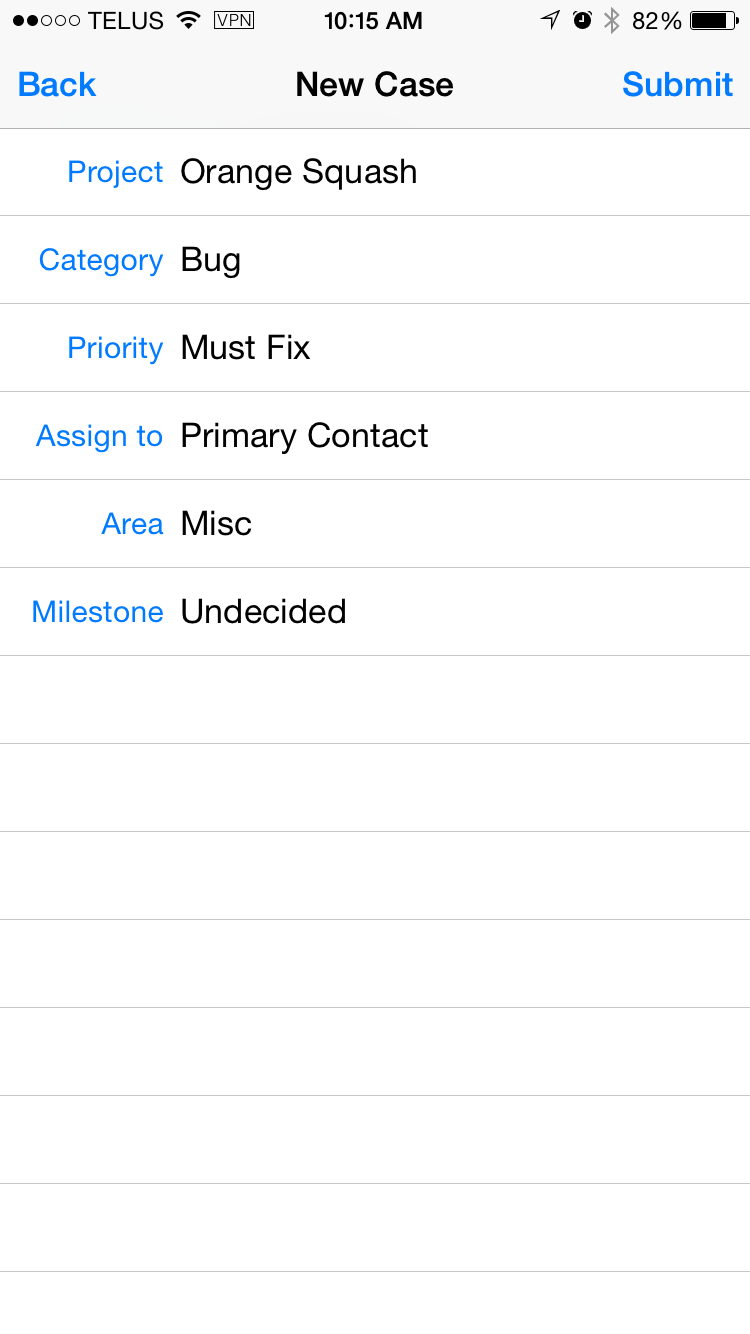Submit the new case
This screenshot has height=1334, width=750.
point(677,85)
